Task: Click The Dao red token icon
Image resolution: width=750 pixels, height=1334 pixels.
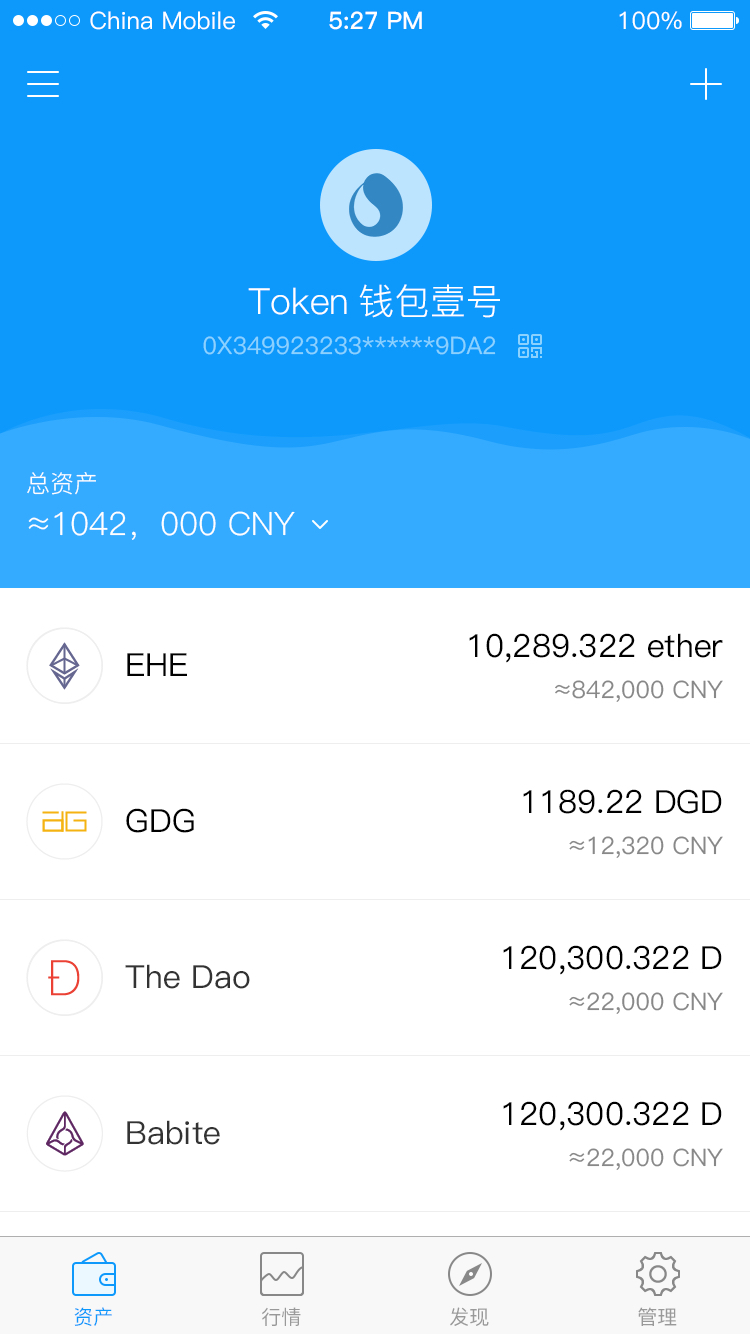Action: pos(64,977)
